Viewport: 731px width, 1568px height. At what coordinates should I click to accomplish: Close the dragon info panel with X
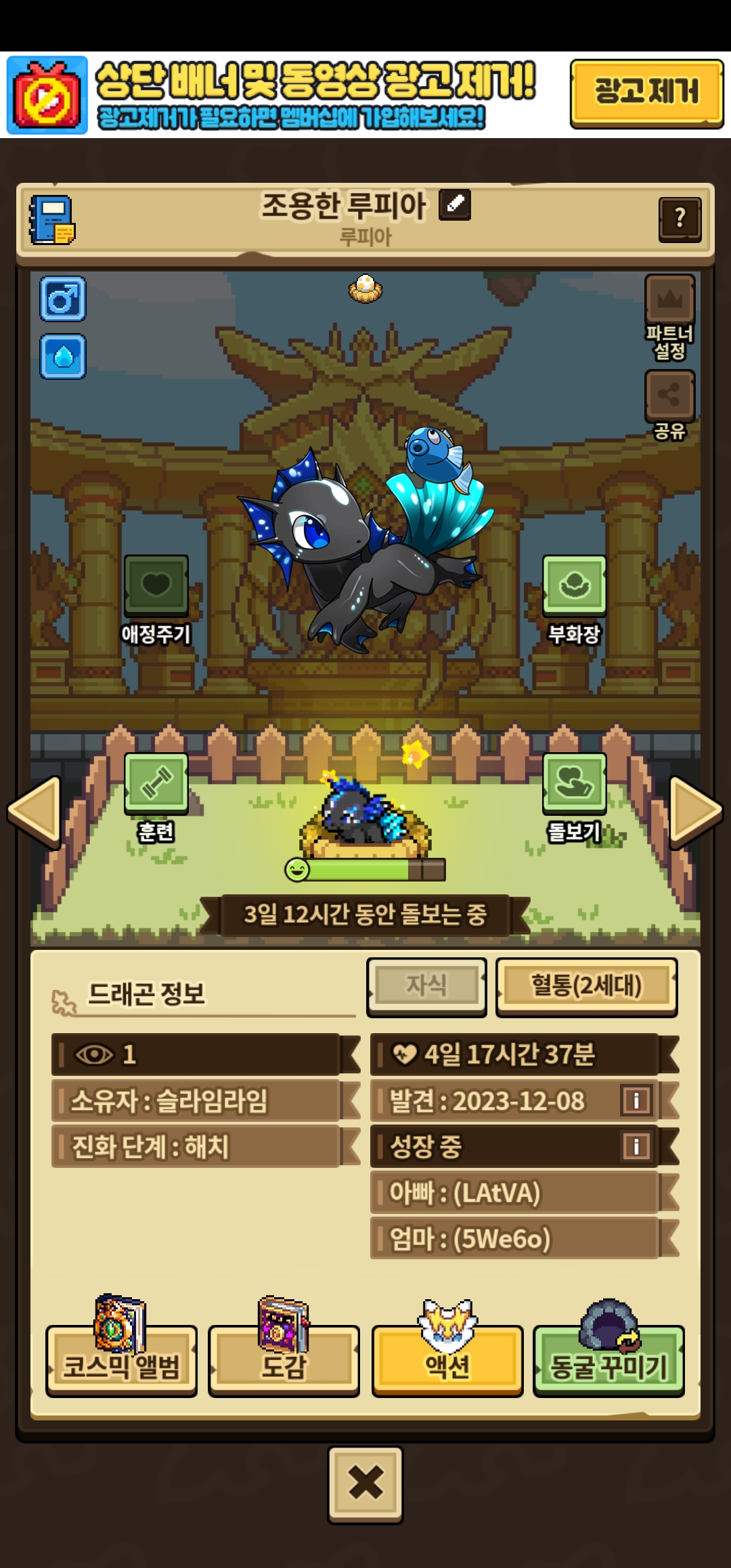(365, 1483)
